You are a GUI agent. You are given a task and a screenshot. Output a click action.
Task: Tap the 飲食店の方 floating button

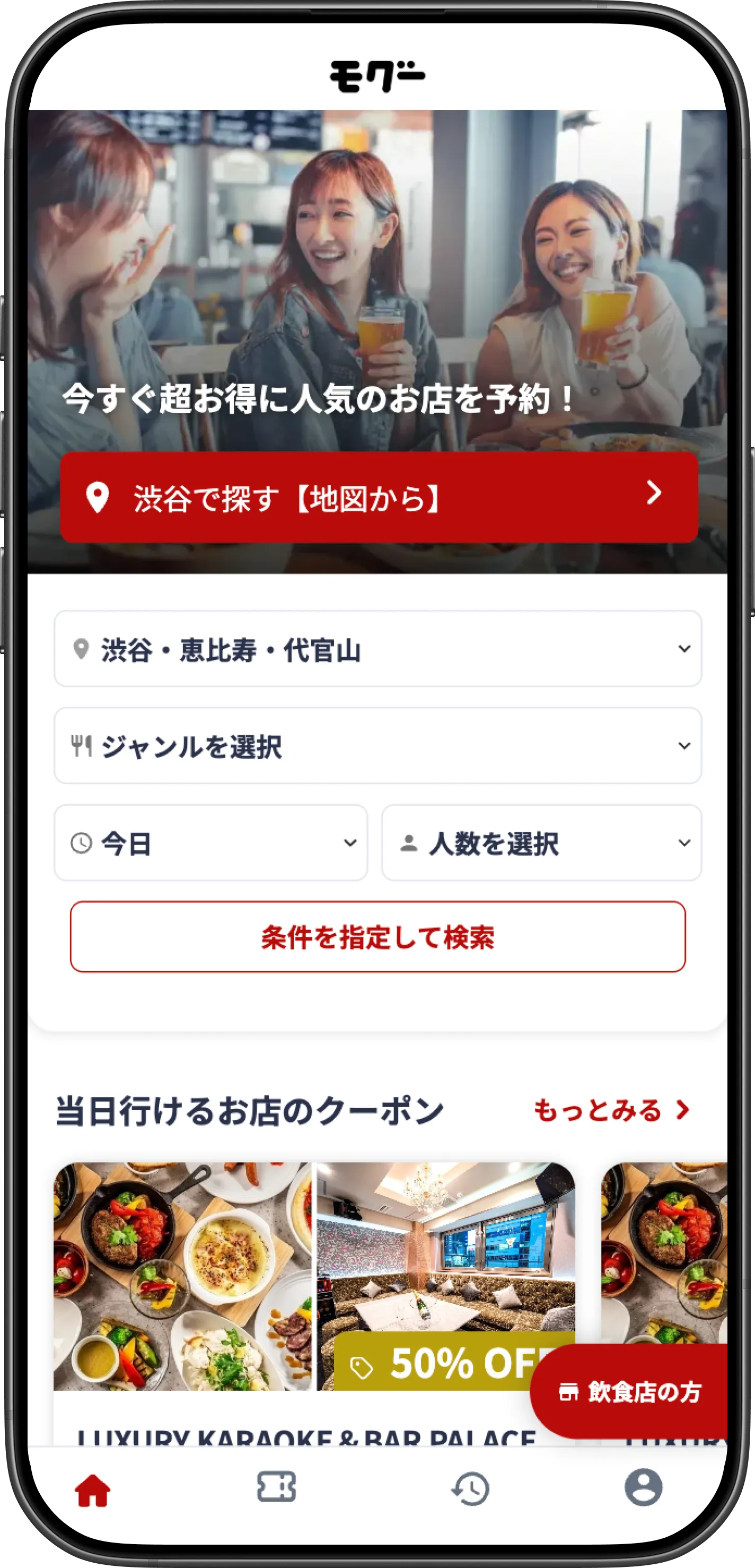(630, 1392)
